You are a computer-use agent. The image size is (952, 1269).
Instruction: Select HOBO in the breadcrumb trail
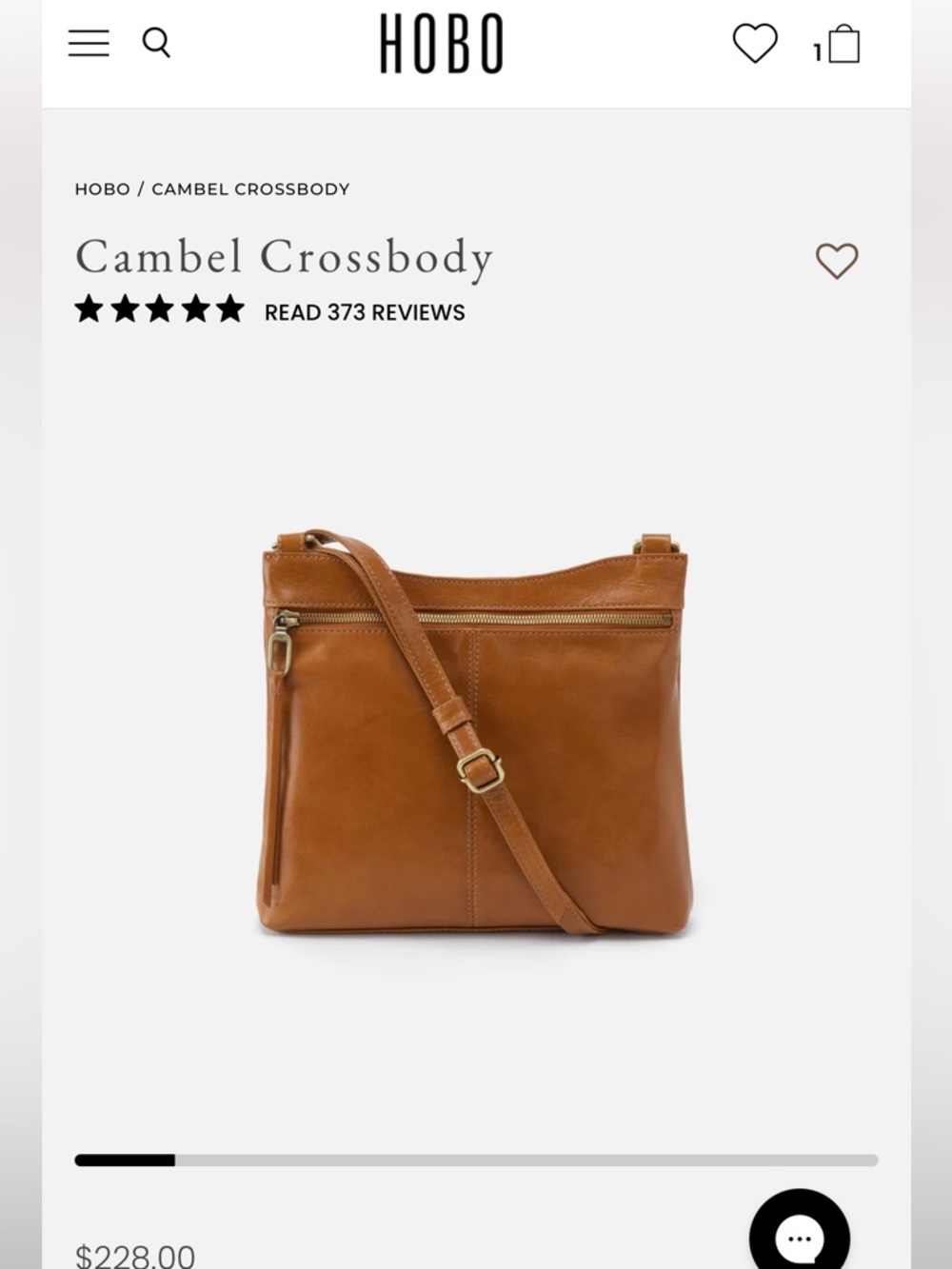click(x=104, y=188)
